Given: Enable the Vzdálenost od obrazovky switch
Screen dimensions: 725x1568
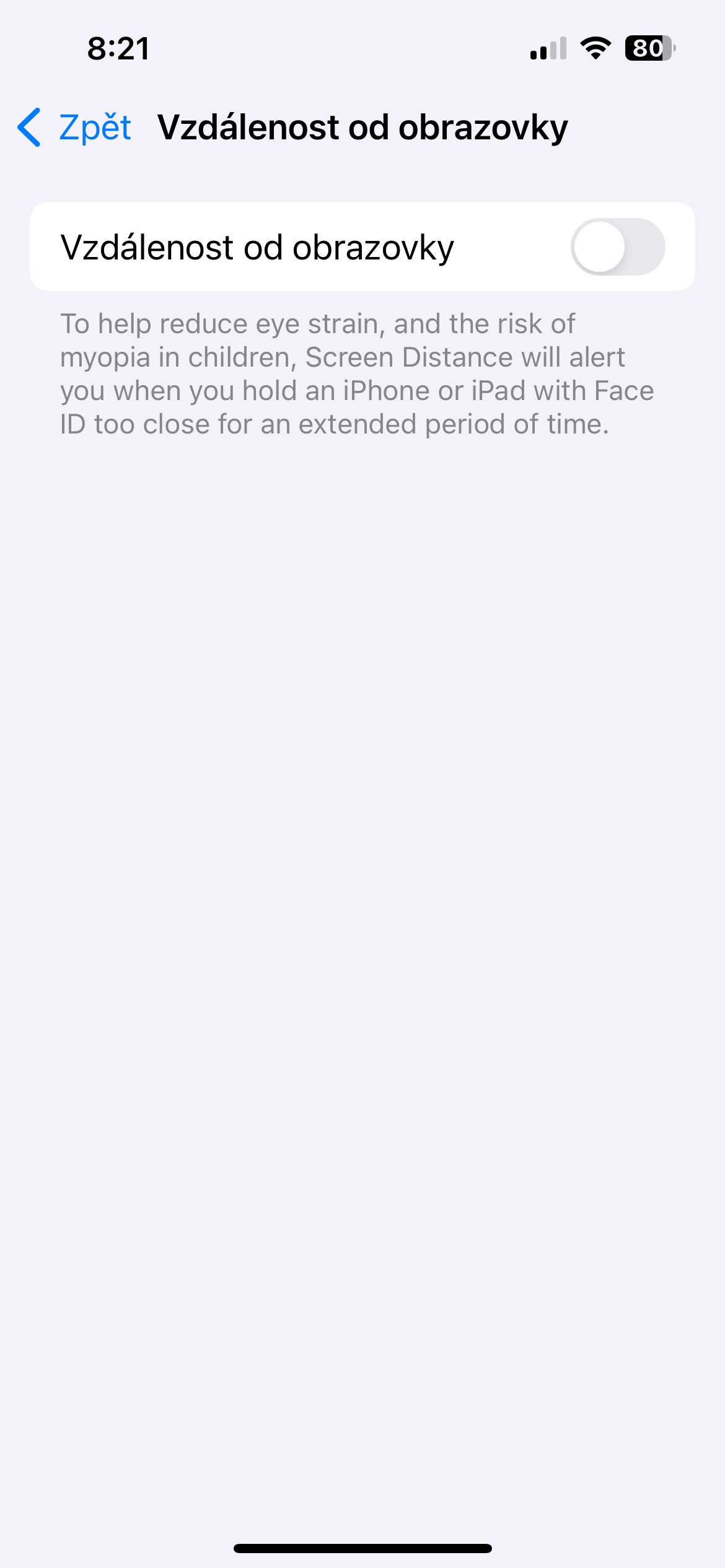Looking at the screenshot, I should coord(618,246).
